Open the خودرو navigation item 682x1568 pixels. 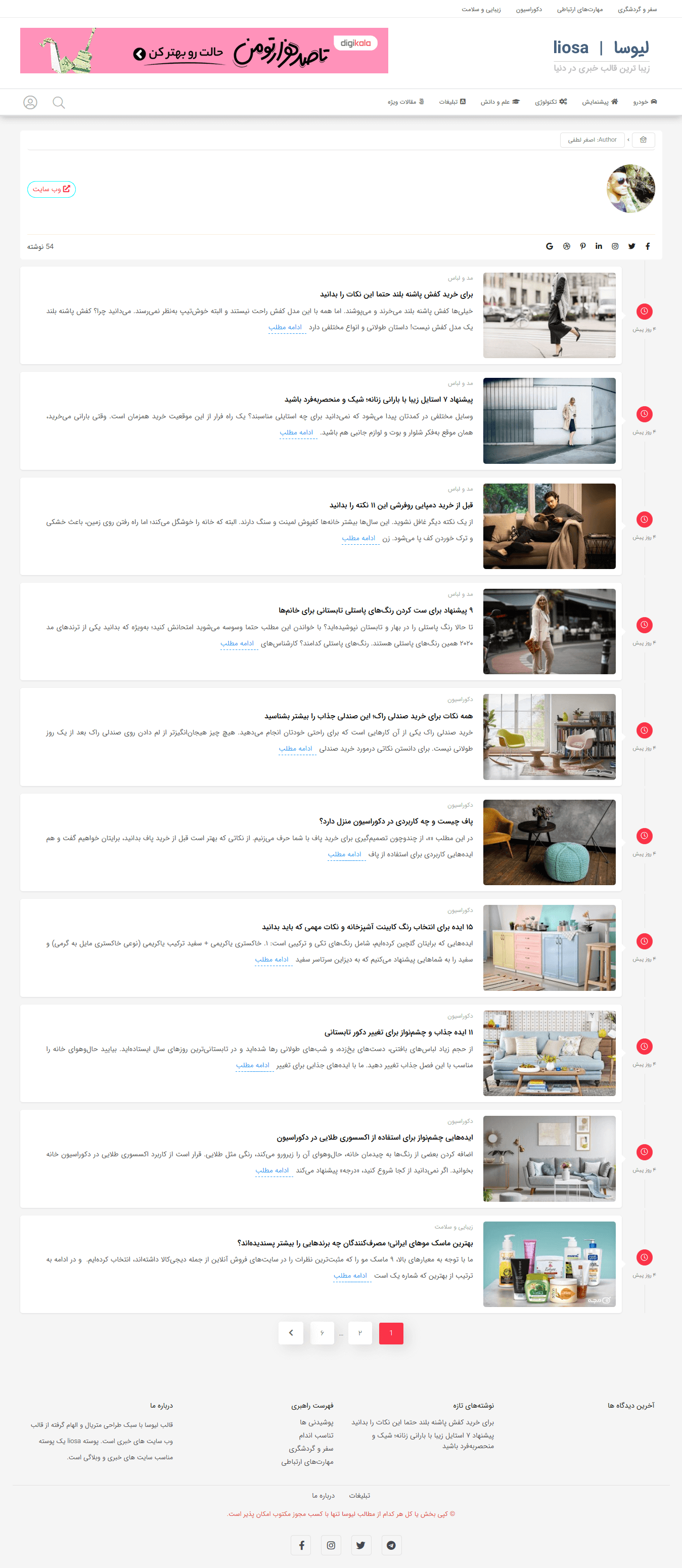tap(644, 102)
